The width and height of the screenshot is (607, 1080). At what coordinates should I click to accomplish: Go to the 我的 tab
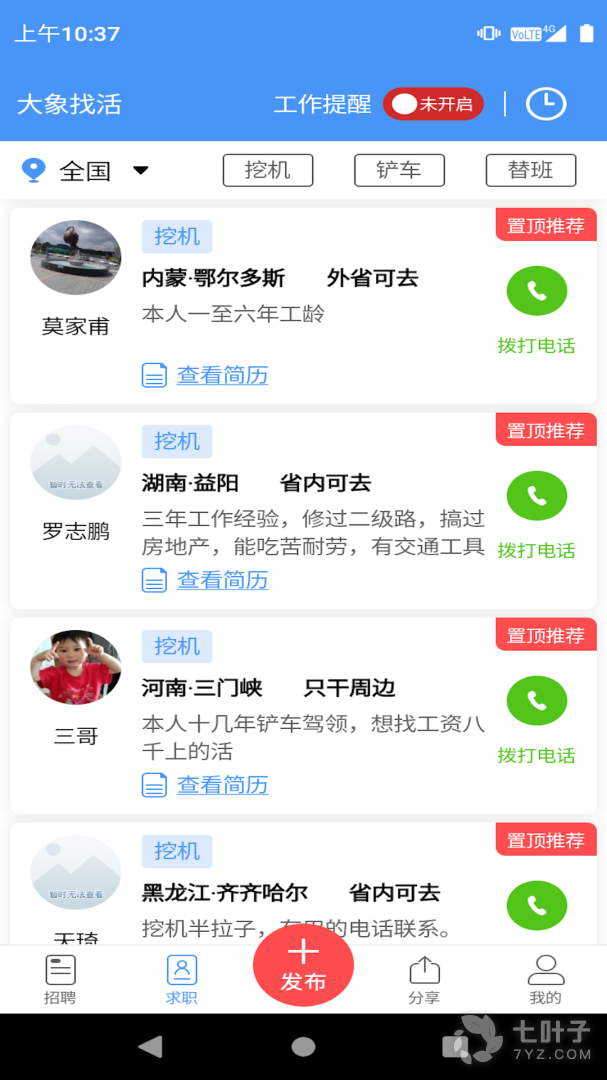545,979
